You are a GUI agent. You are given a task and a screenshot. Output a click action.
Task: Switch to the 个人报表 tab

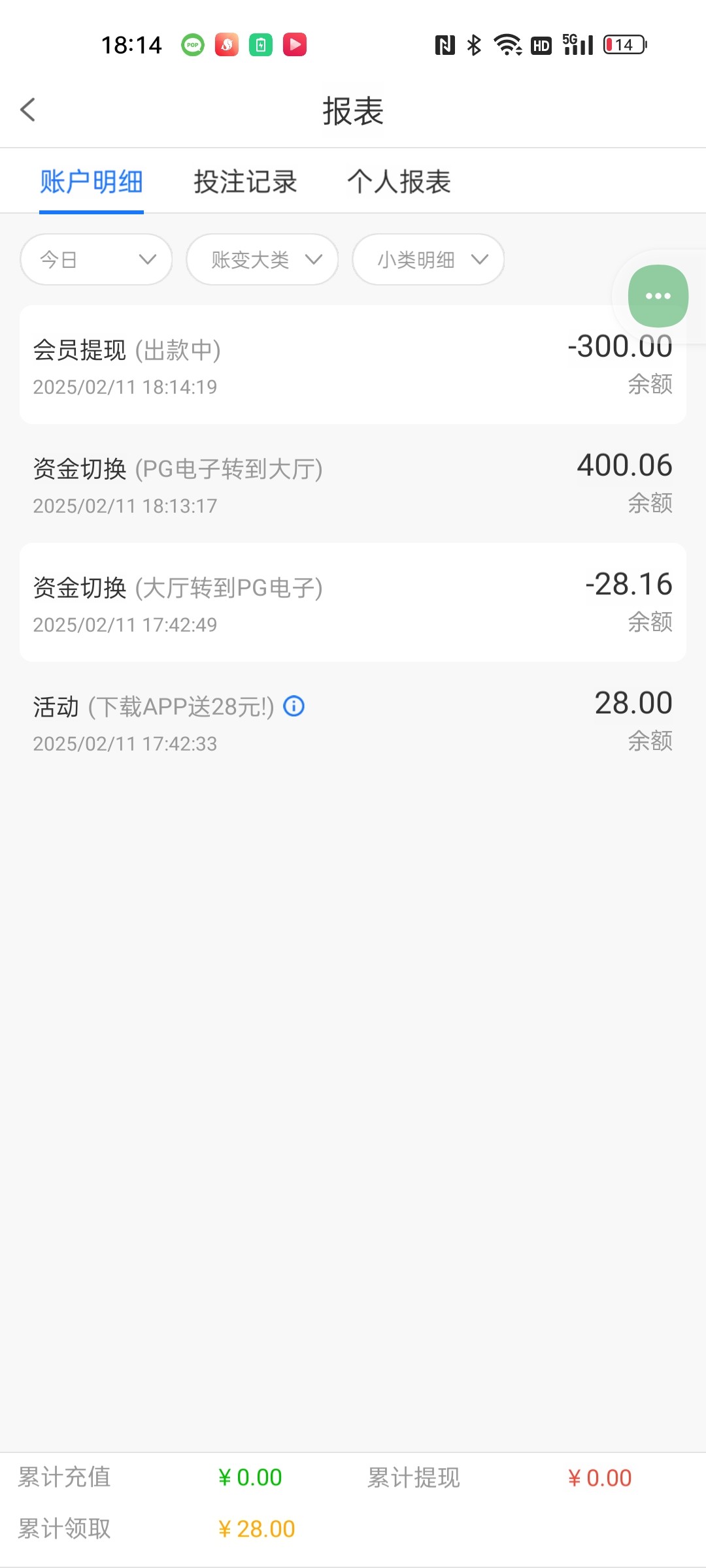[399, 182]
